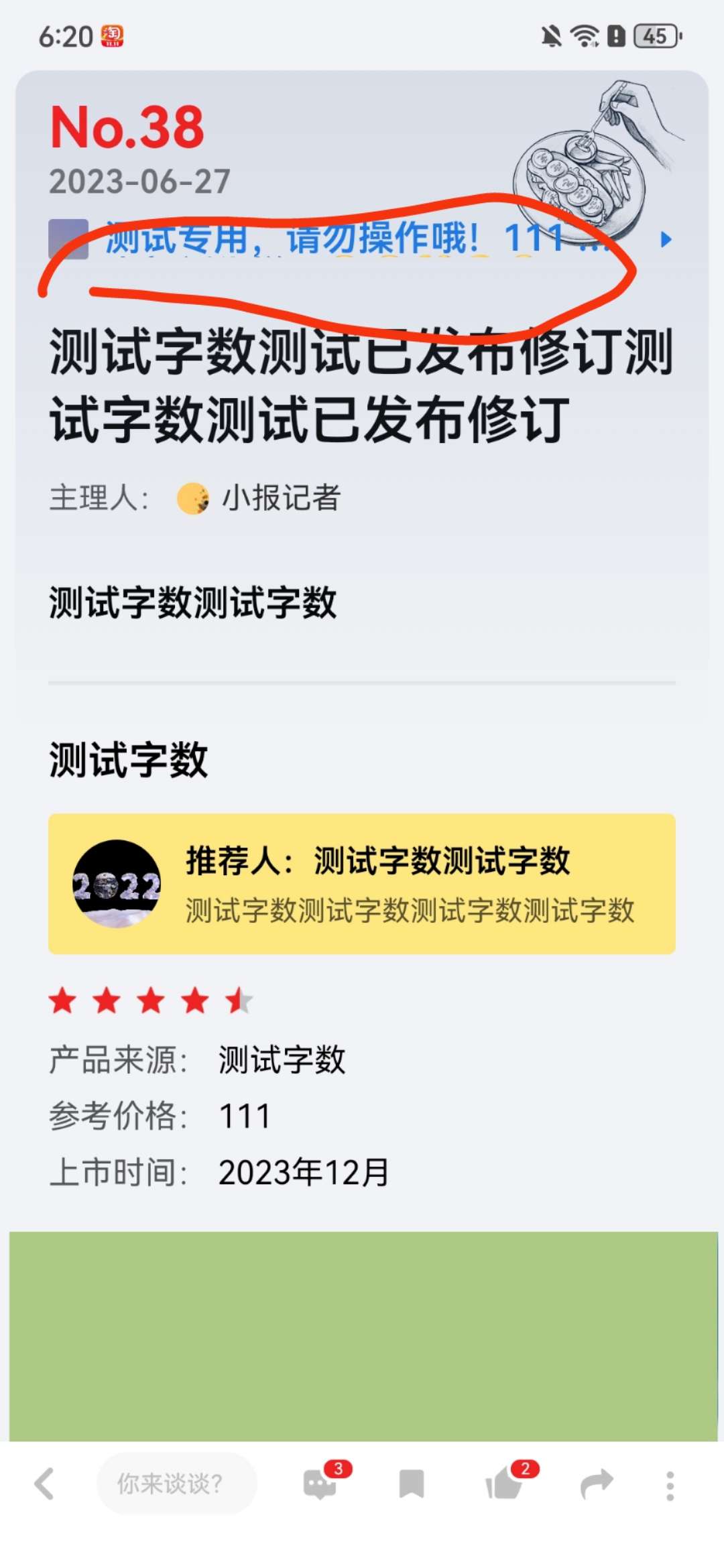Open the yellow 推荐人 recommender card
The width and height of the screenshot is (724, 1568).
(362, 884)
